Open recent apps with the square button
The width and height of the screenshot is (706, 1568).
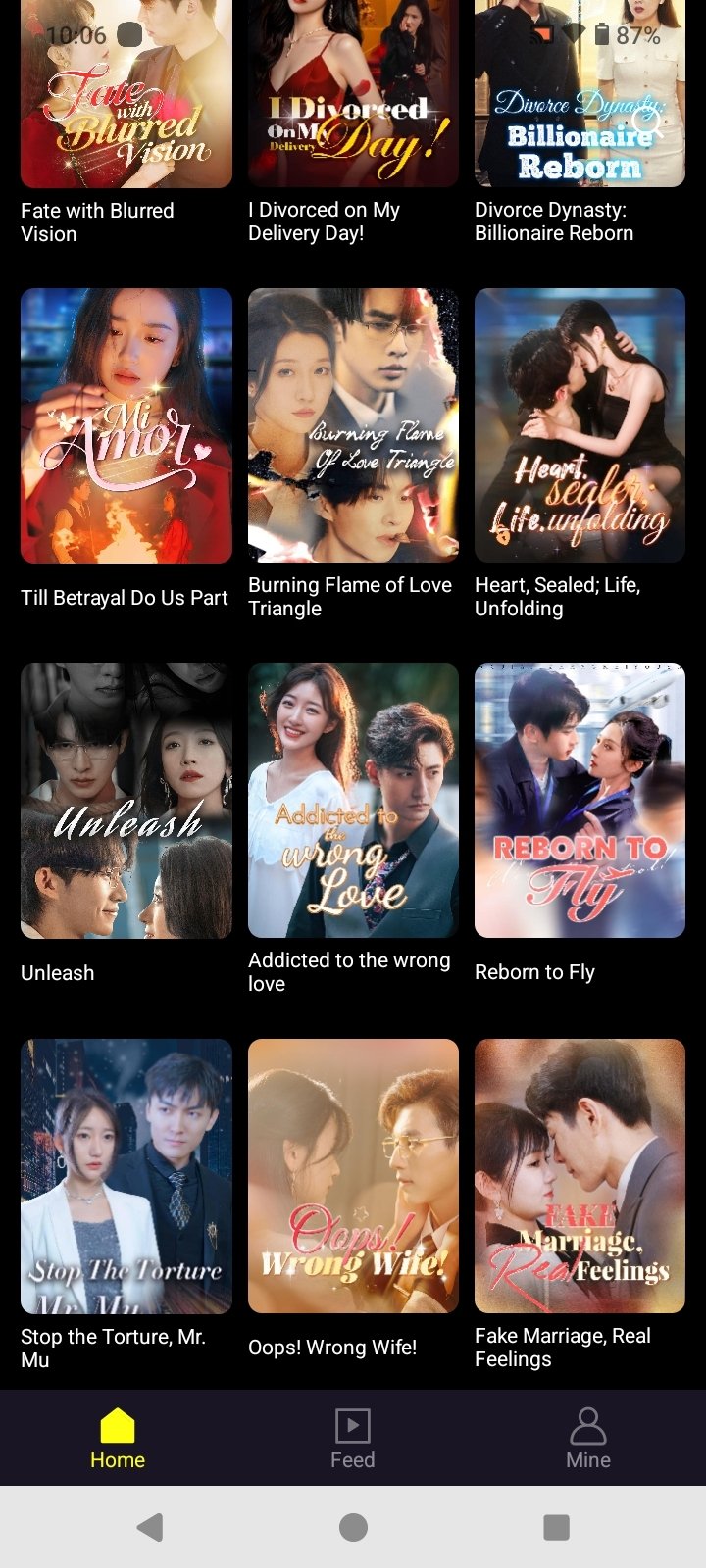pyautogui.click(x=556, y=1525)
